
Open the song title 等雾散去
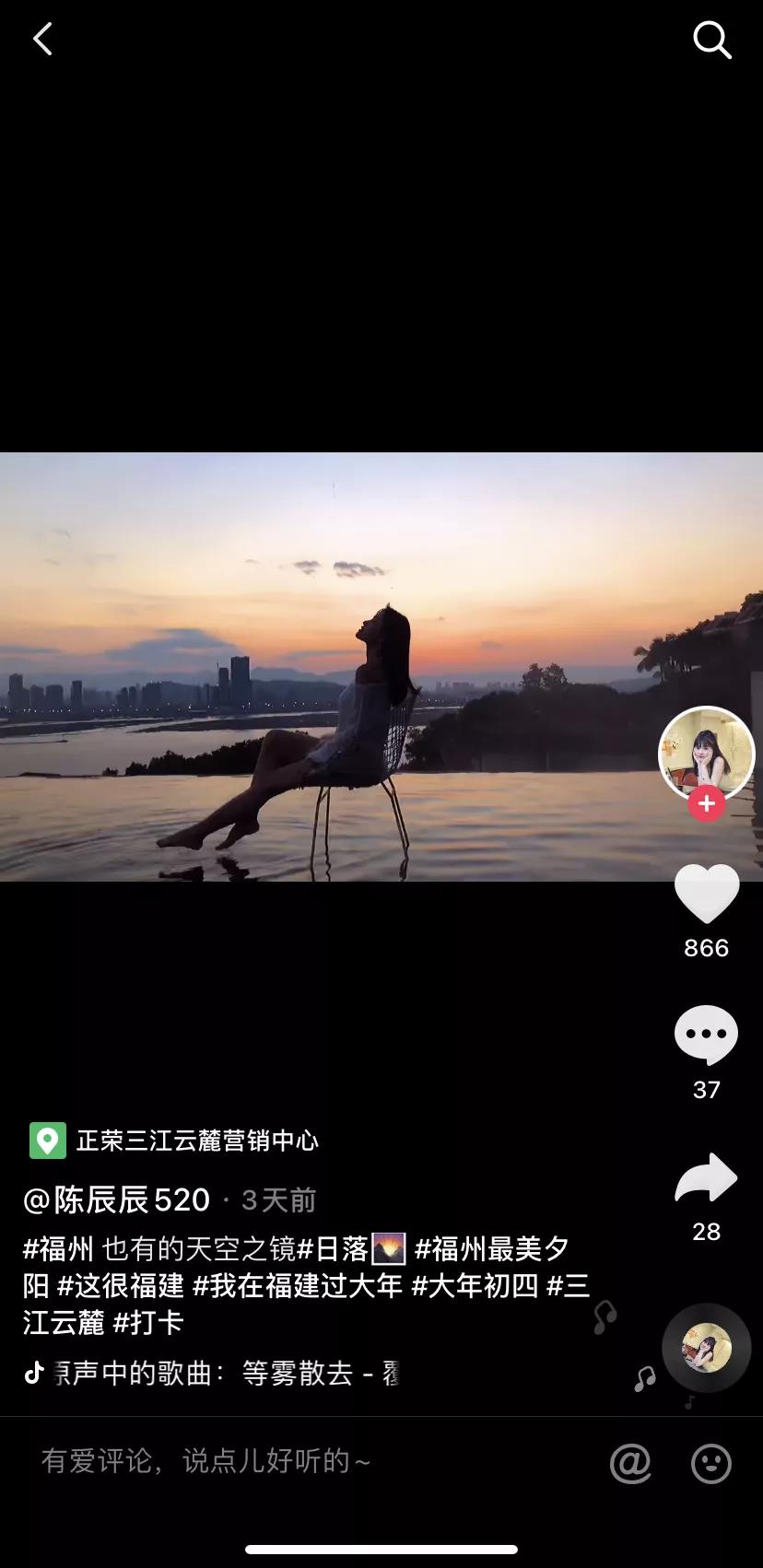pyautogui.click(x=297, y=1374)
